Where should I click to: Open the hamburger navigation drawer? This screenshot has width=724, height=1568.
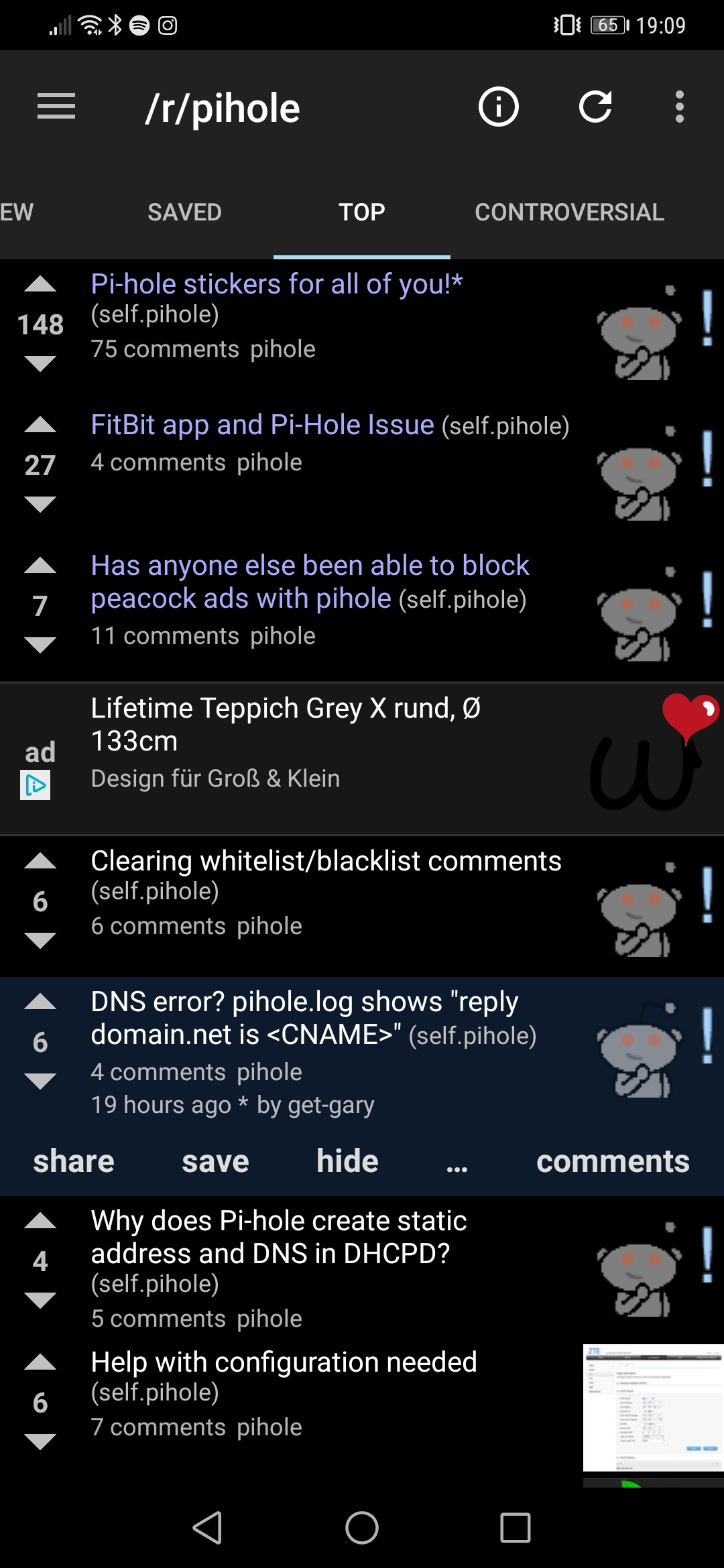click(56, 107)
